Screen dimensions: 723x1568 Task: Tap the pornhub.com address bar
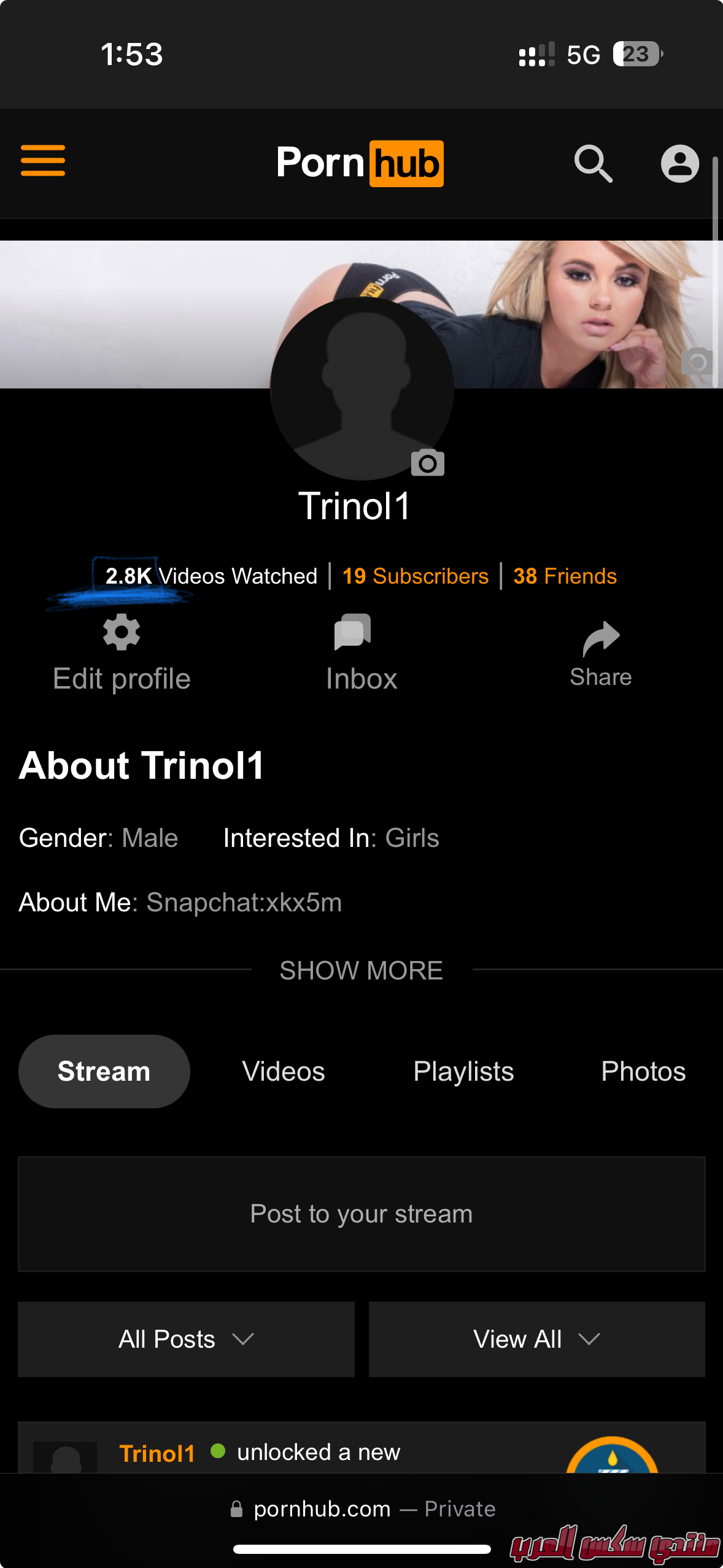tap(361, 1509)
